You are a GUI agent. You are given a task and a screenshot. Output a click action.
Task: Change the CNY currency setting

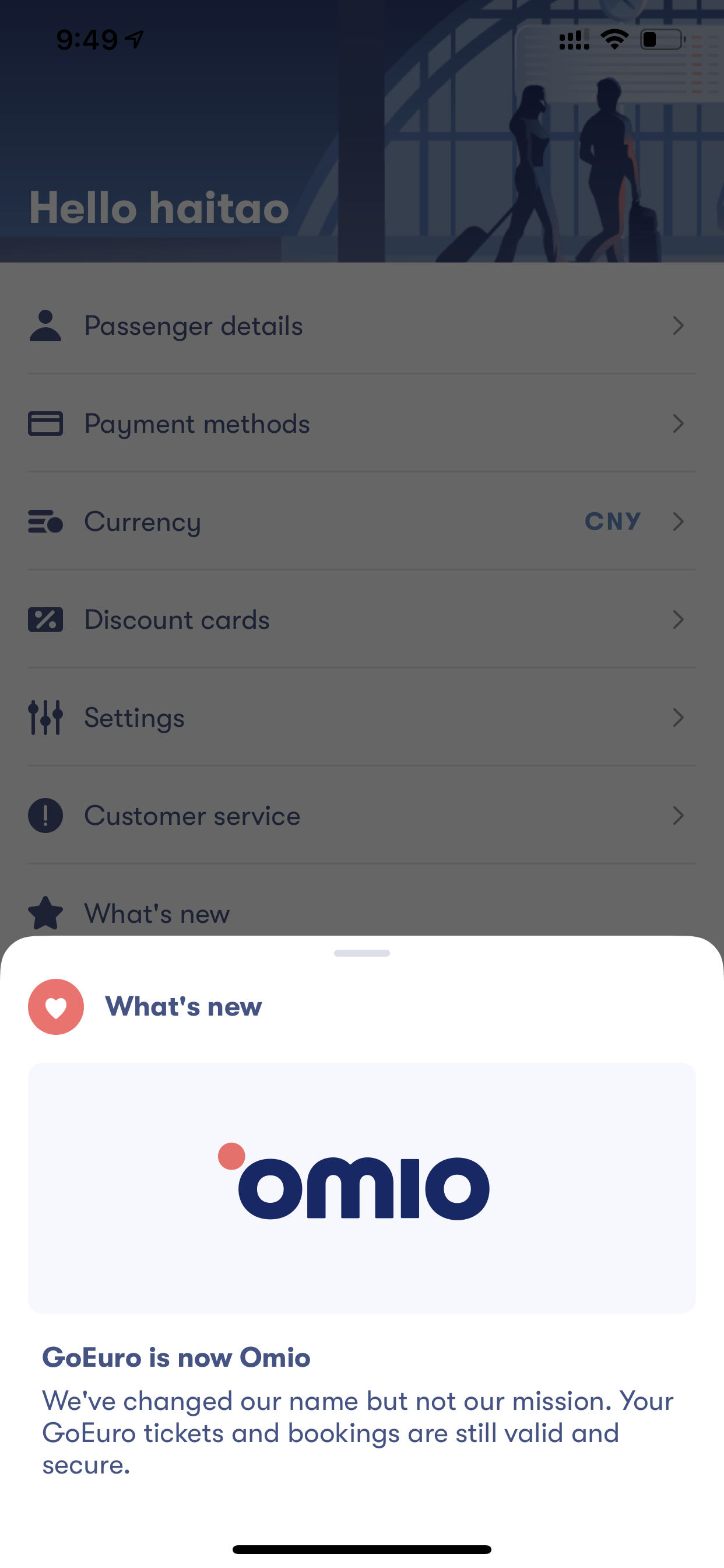point(362,521)
